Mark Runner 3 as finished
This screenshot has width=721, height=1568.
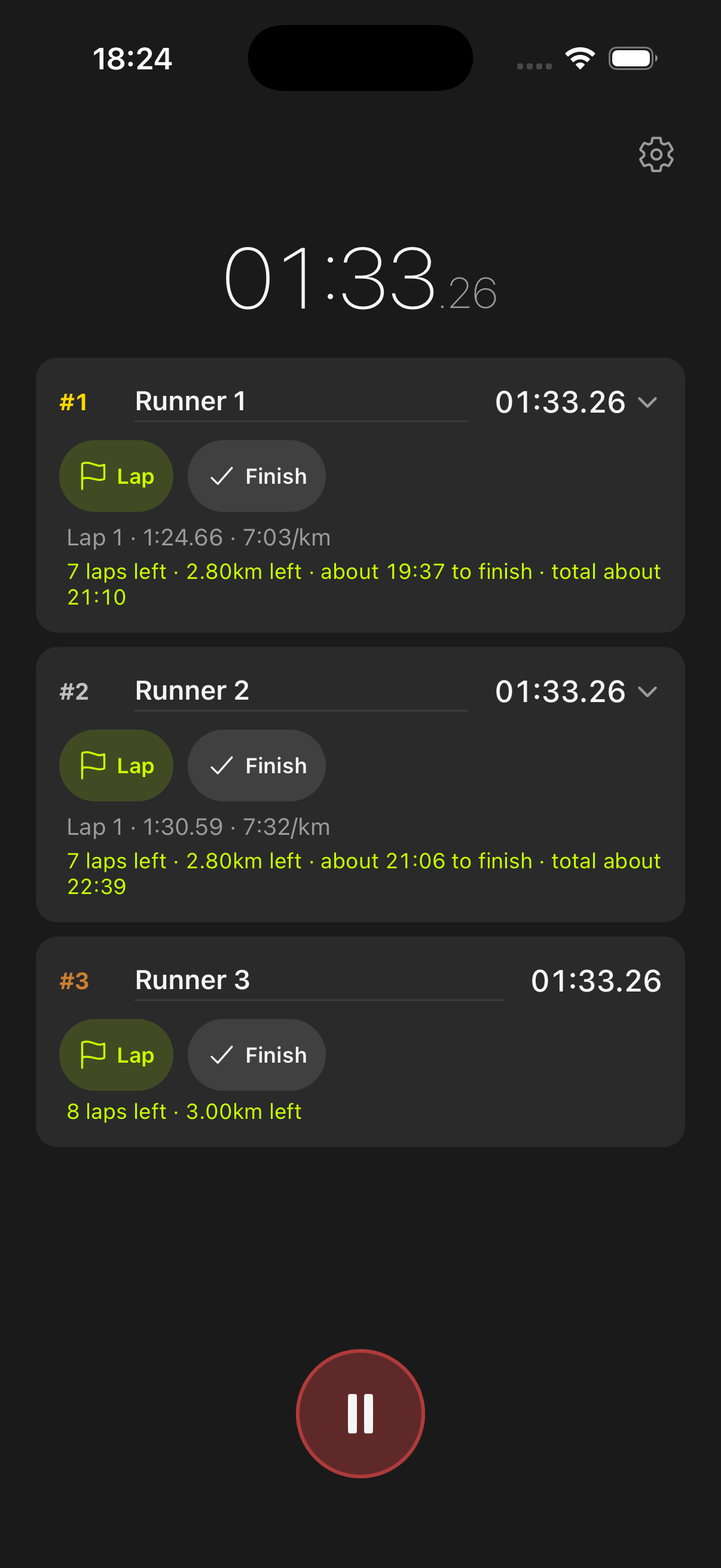[x=256, y=1055]
